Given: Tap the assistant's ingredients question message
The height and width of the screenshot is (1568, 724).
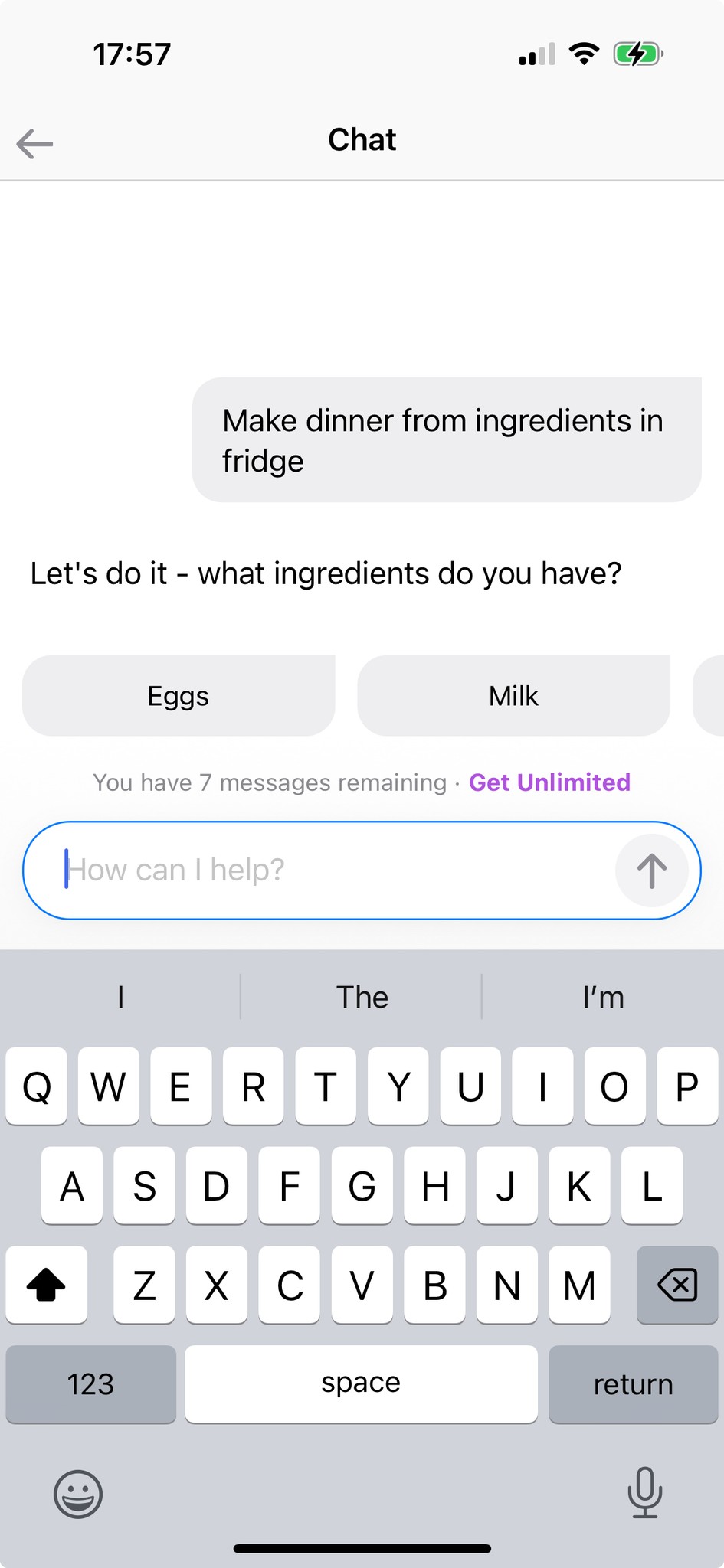Looking at the screenshot, I should coord(326,573).
